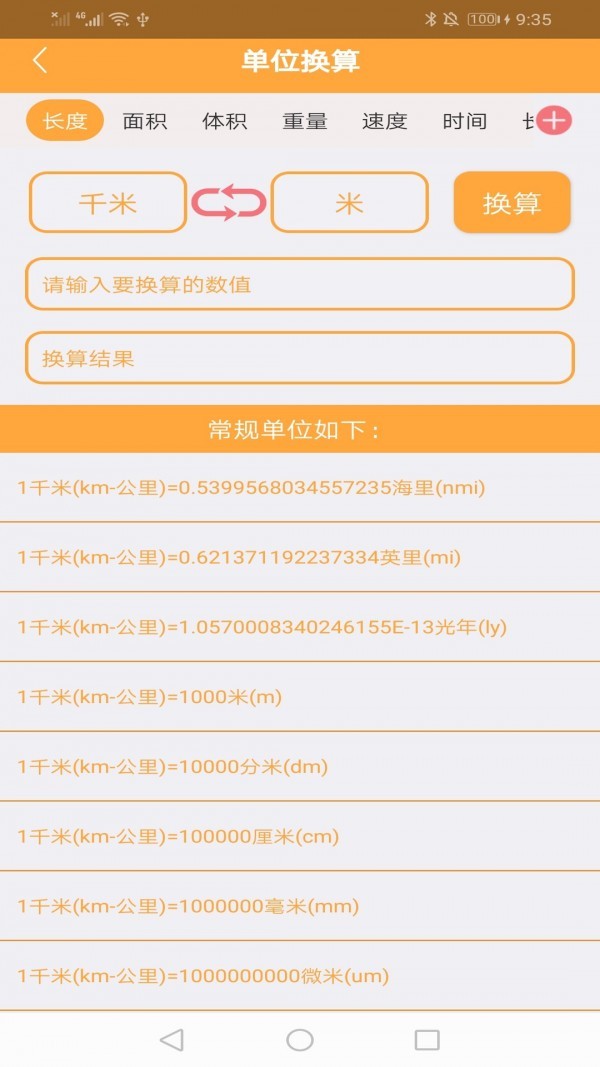Go back using the top-left arrow
The image size is (600, 1067).
coord(40,61)
